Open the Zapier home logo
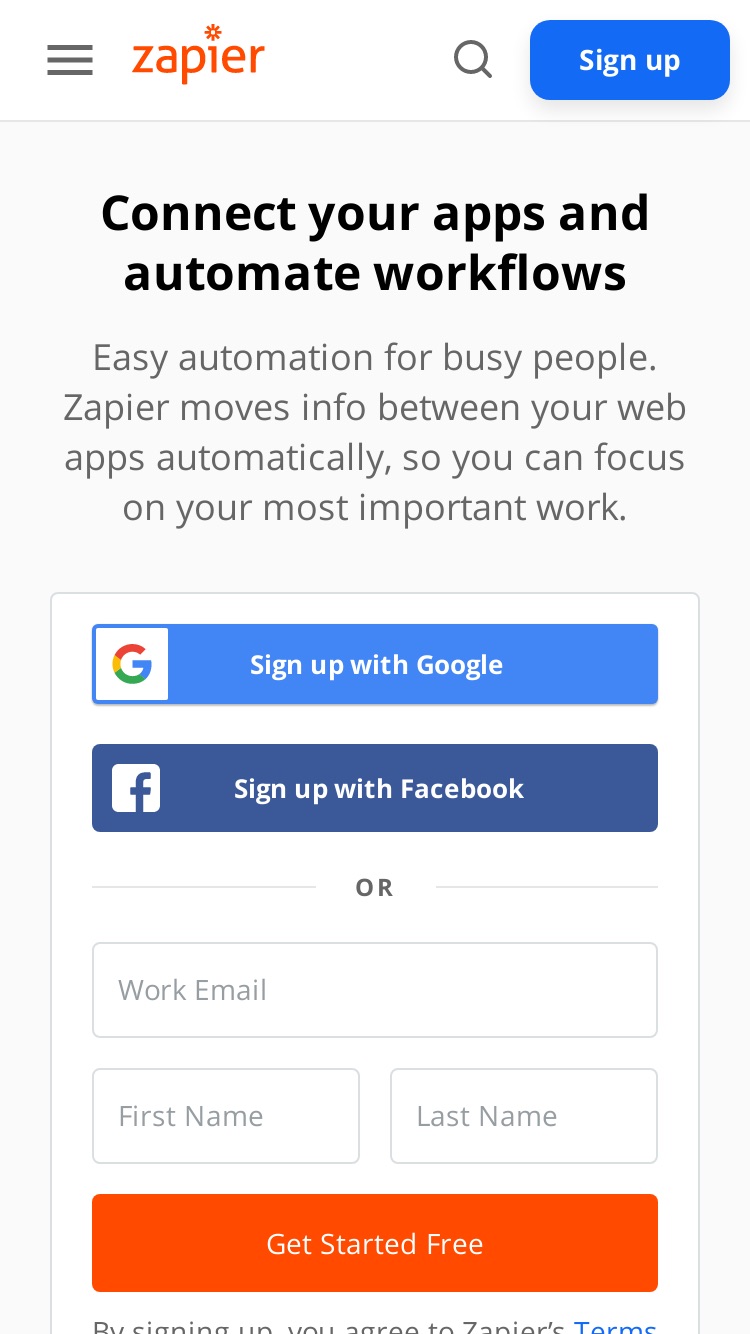Viewport: 750px width, 1334px height. (198, 55)
